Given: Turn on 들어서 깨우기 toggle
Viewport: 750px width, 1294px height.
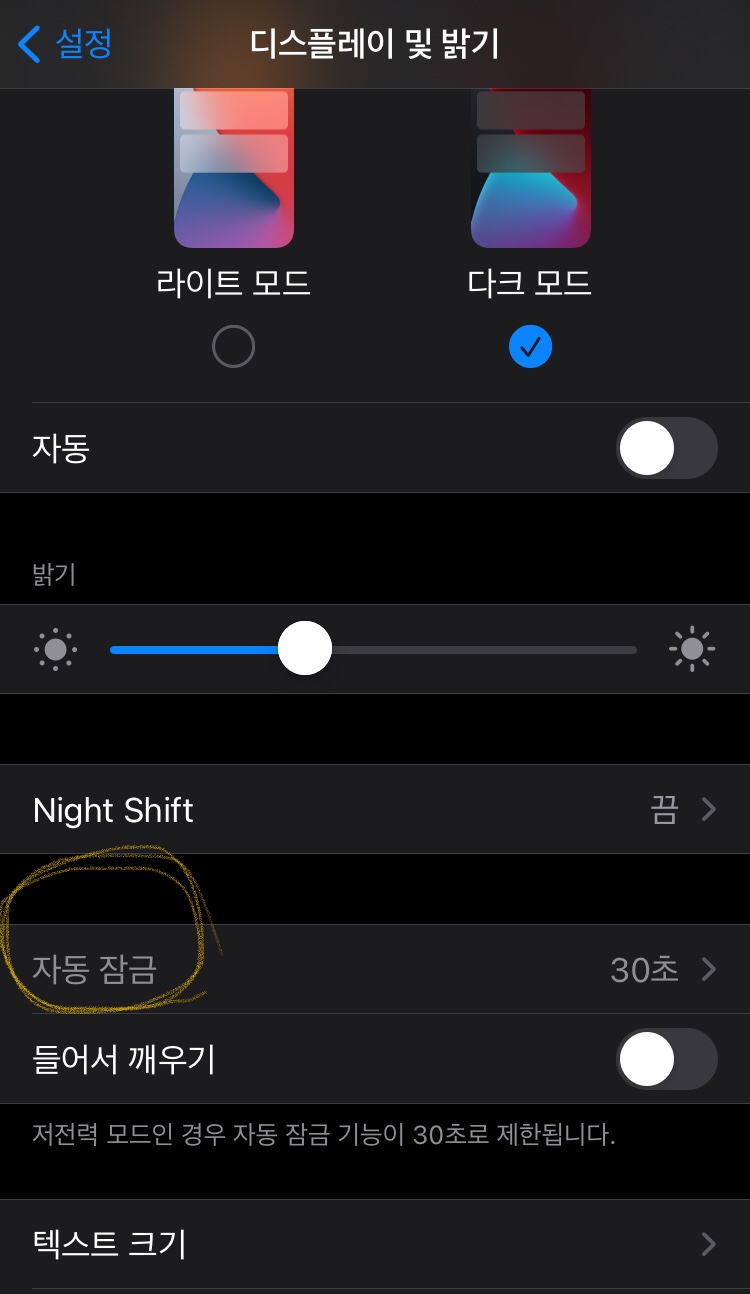Looking at the screenshot, I should coord(666,1059).
